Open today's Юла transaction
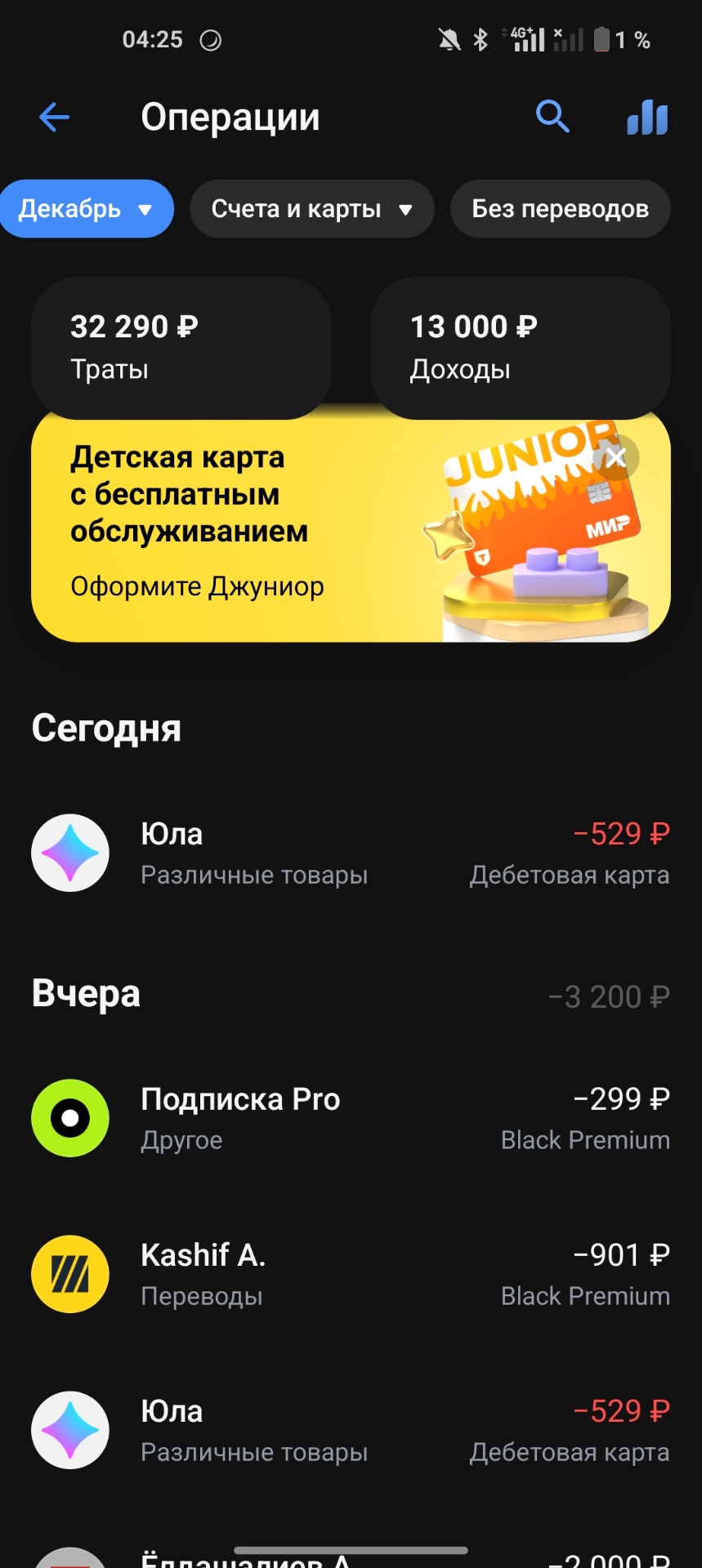The image size is (702, 1568). point(350,853)
